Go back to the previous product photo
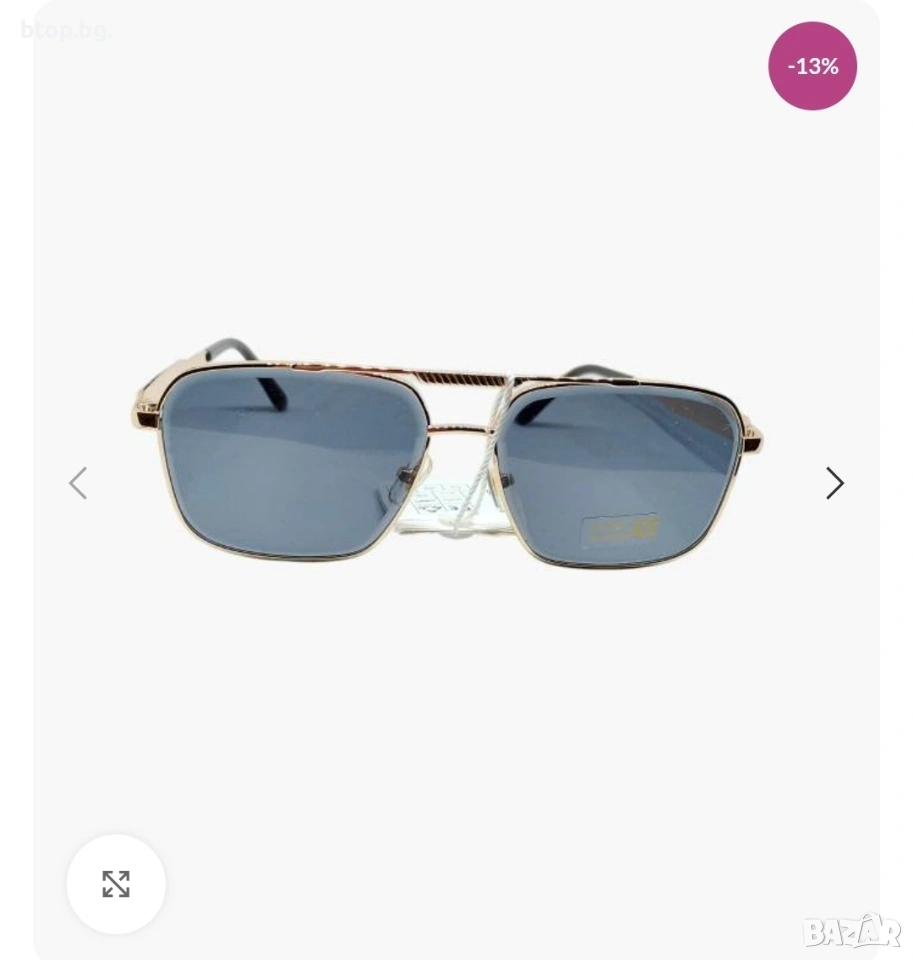This screenshot has width=913, height=960. tap(78, 483)
